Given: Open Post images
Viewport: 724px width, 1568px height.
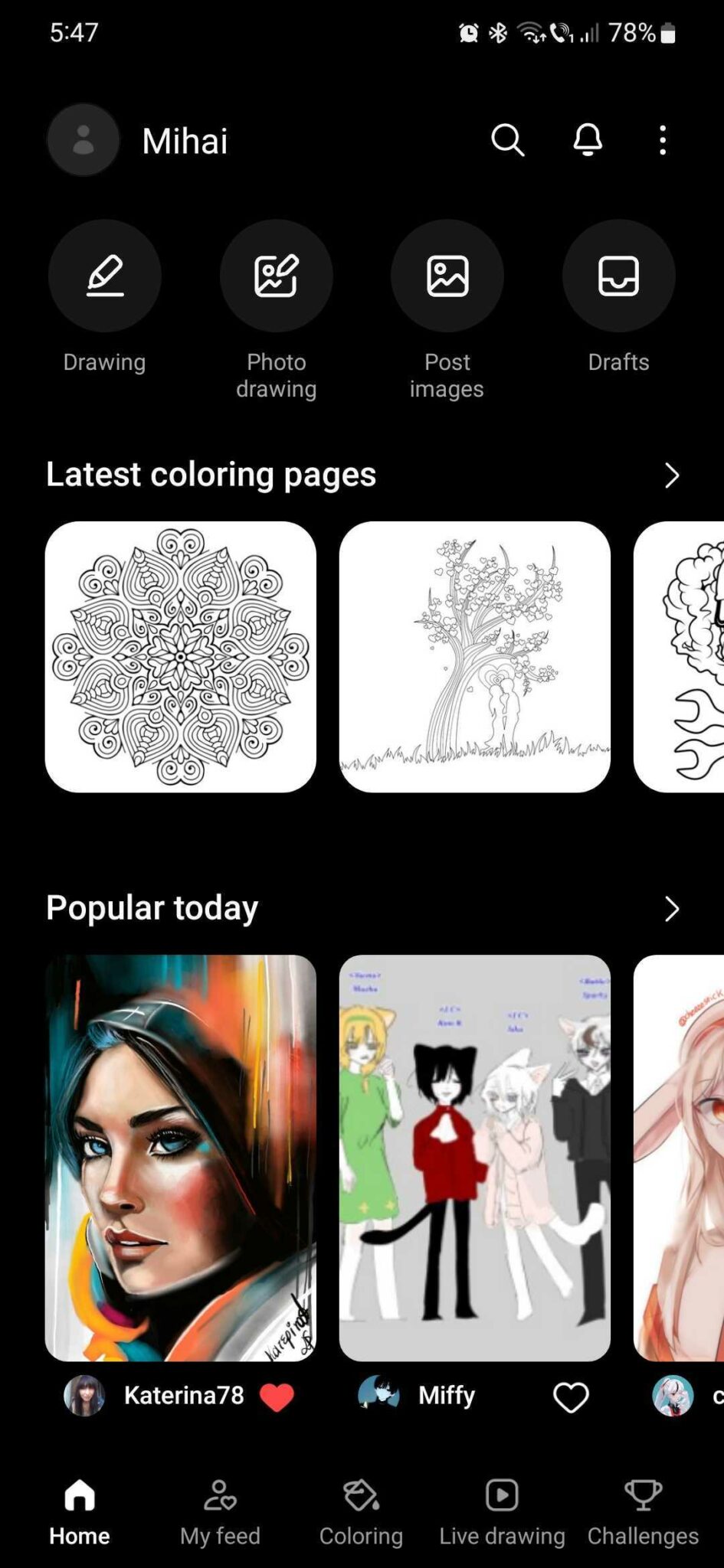Looking at the screenshot, I should [447, 276].
